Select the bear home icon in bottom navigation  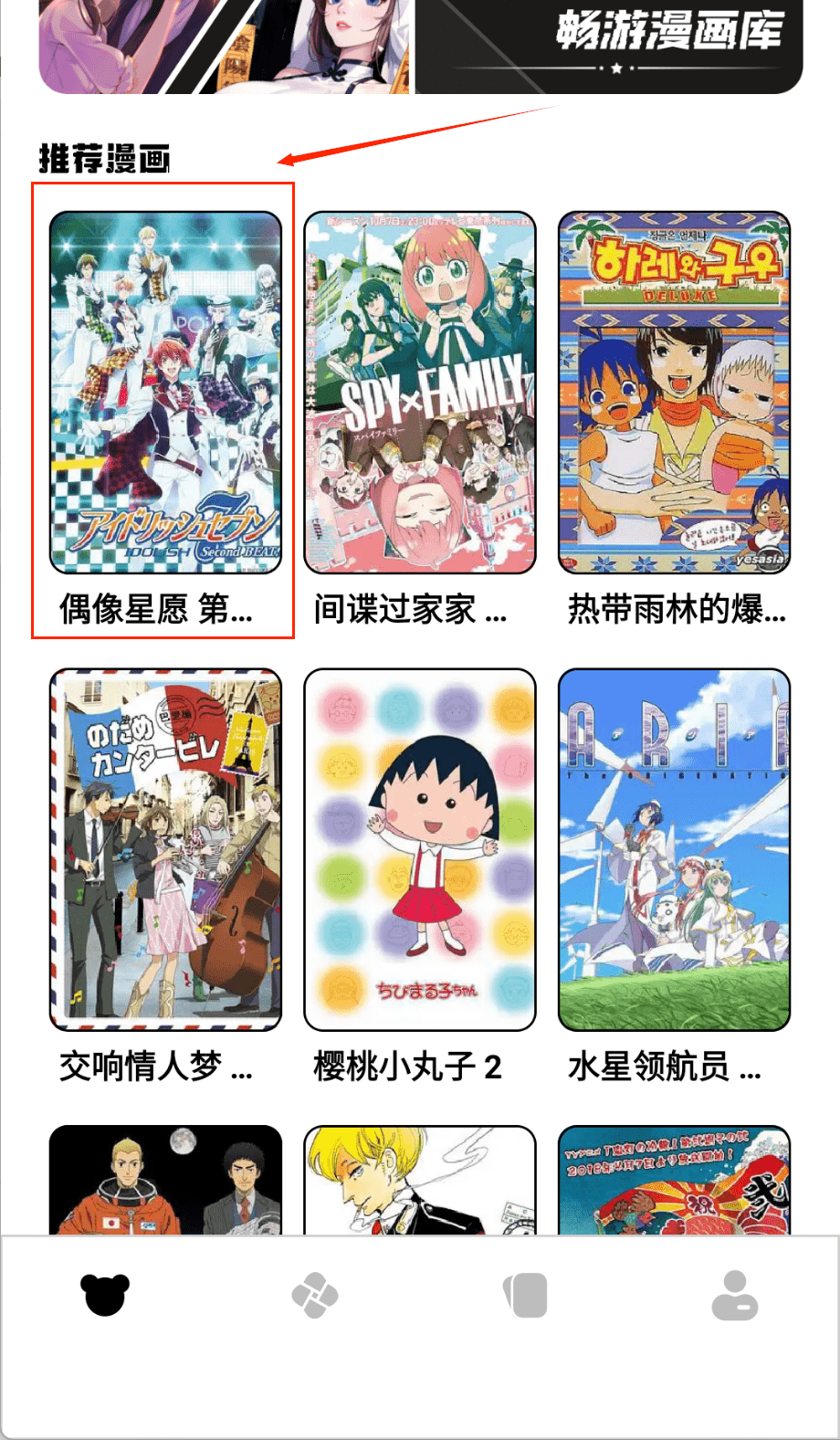[106, 1294]
